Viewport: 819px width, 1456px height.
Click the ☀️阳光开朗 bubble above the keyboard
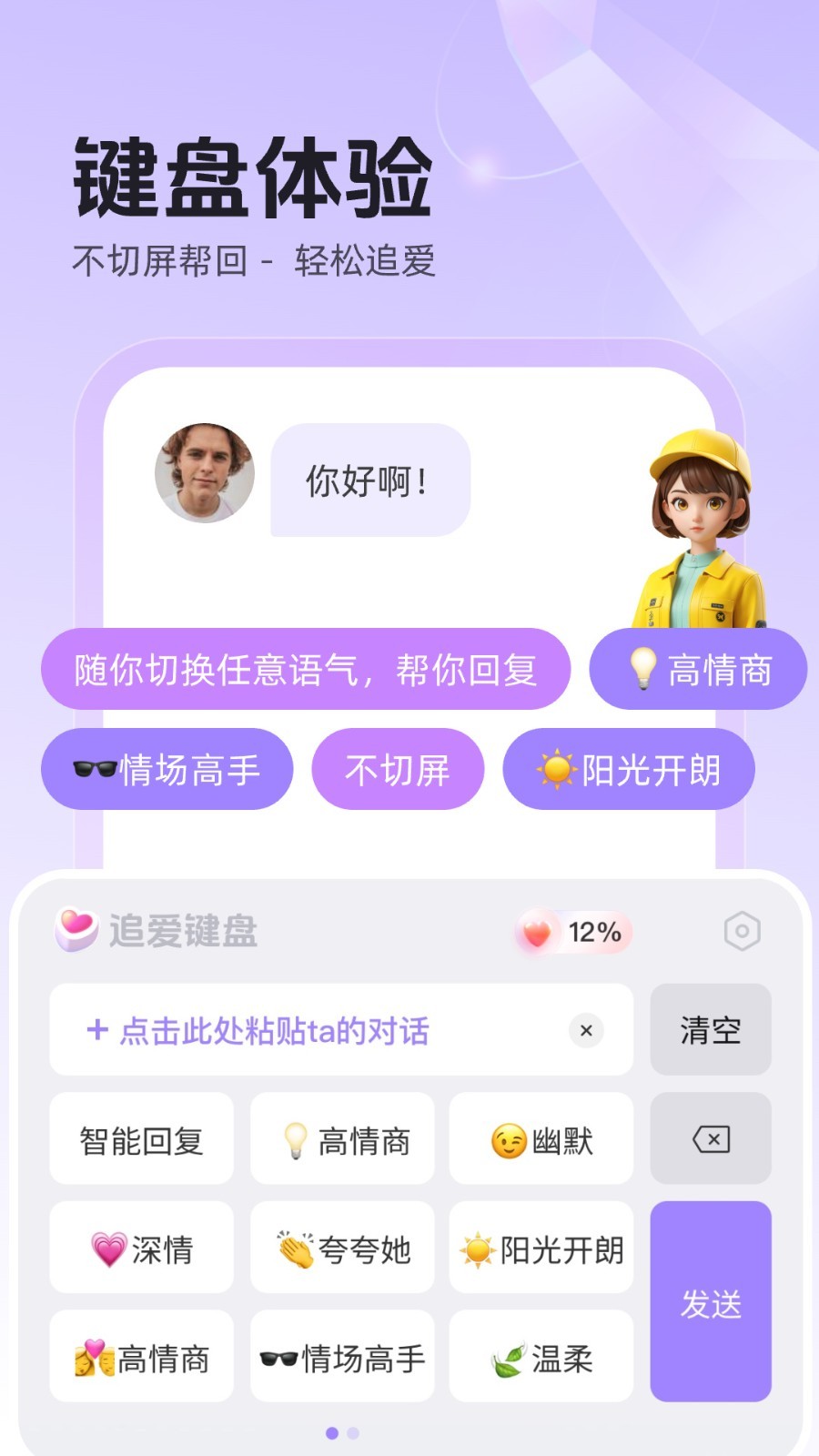tap(629, 769)
